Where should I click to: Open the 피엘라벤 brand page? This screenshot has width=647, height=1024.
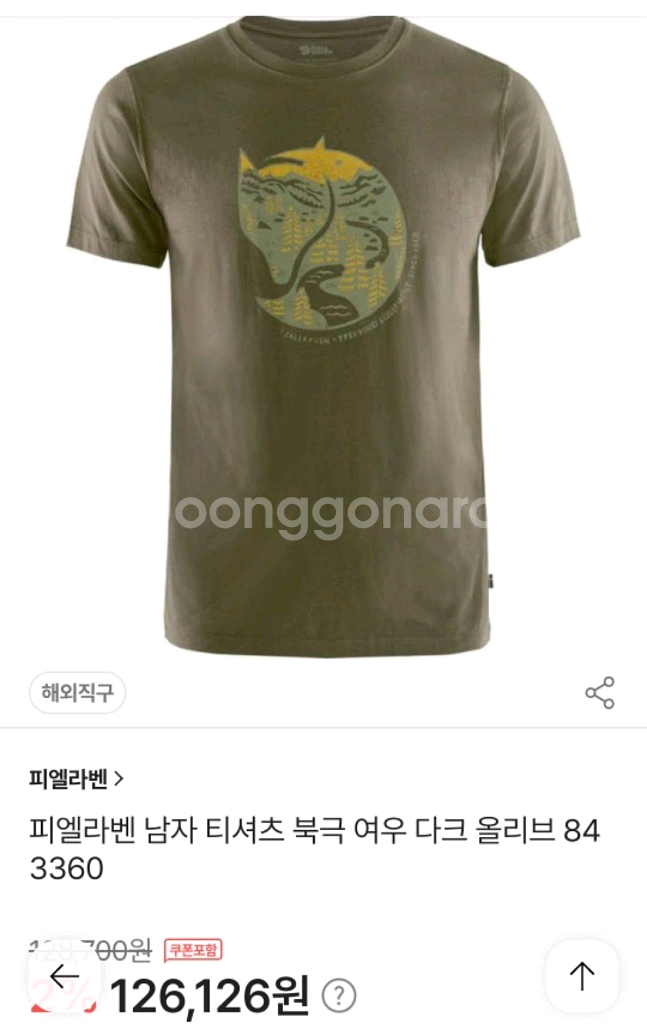(x=76, y=778)
